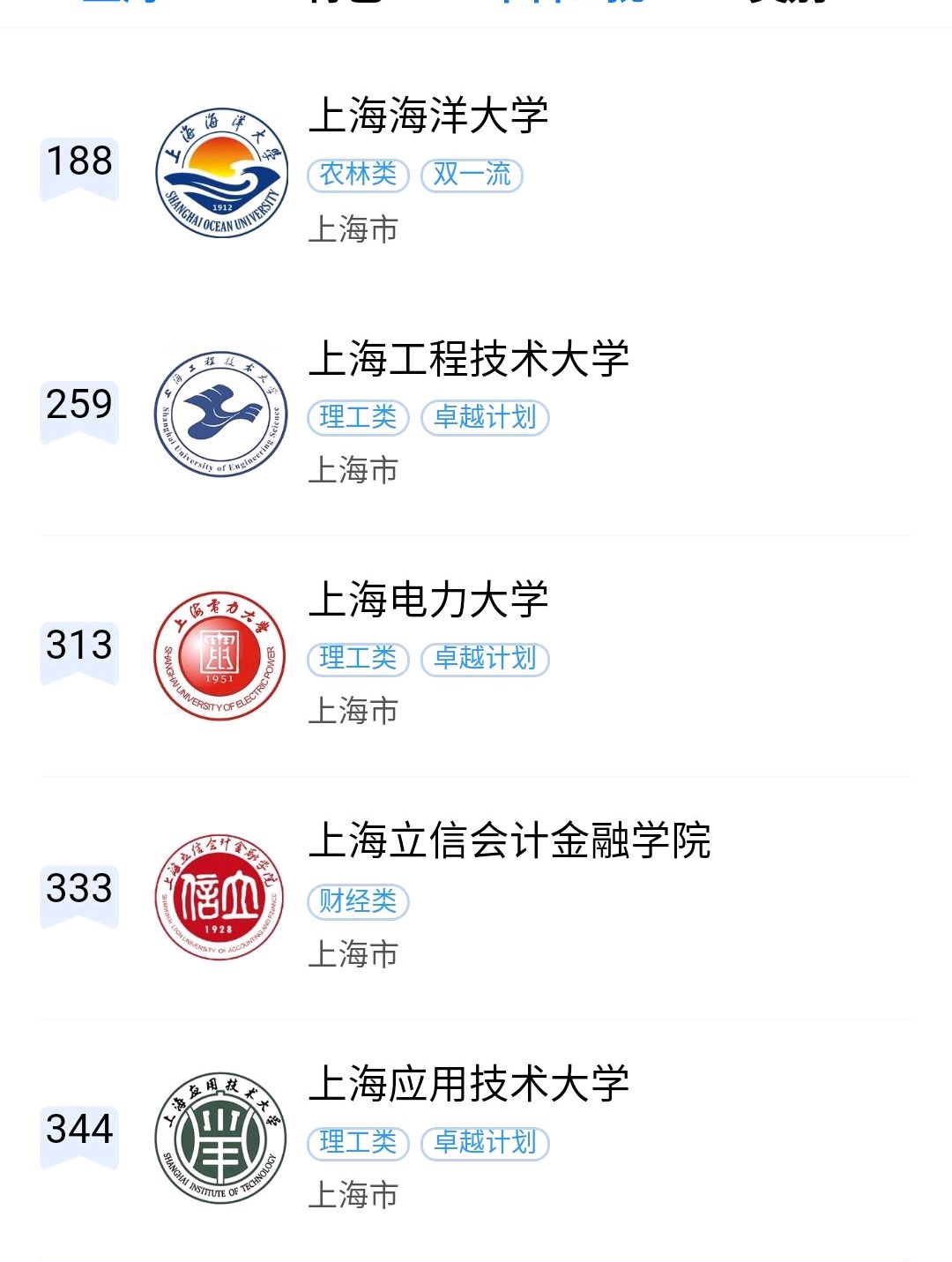Image resolution: width=952 pixels, height=1262 pixels.
Task: Toggle the 卓越计划 filter on 上海工程技术大学
Action: tap(486, 418)
